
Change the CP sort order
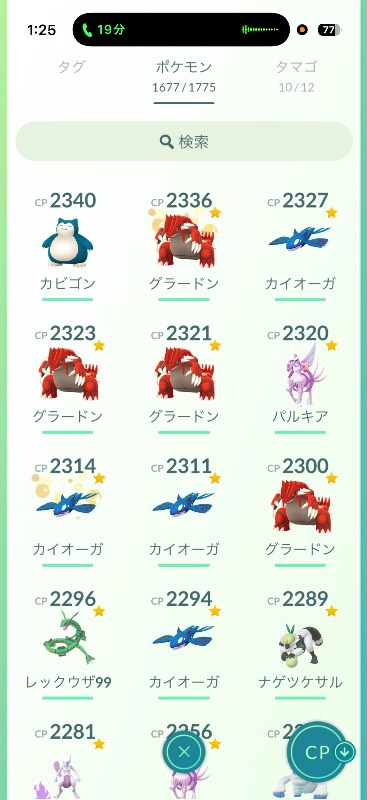point(323,752)
